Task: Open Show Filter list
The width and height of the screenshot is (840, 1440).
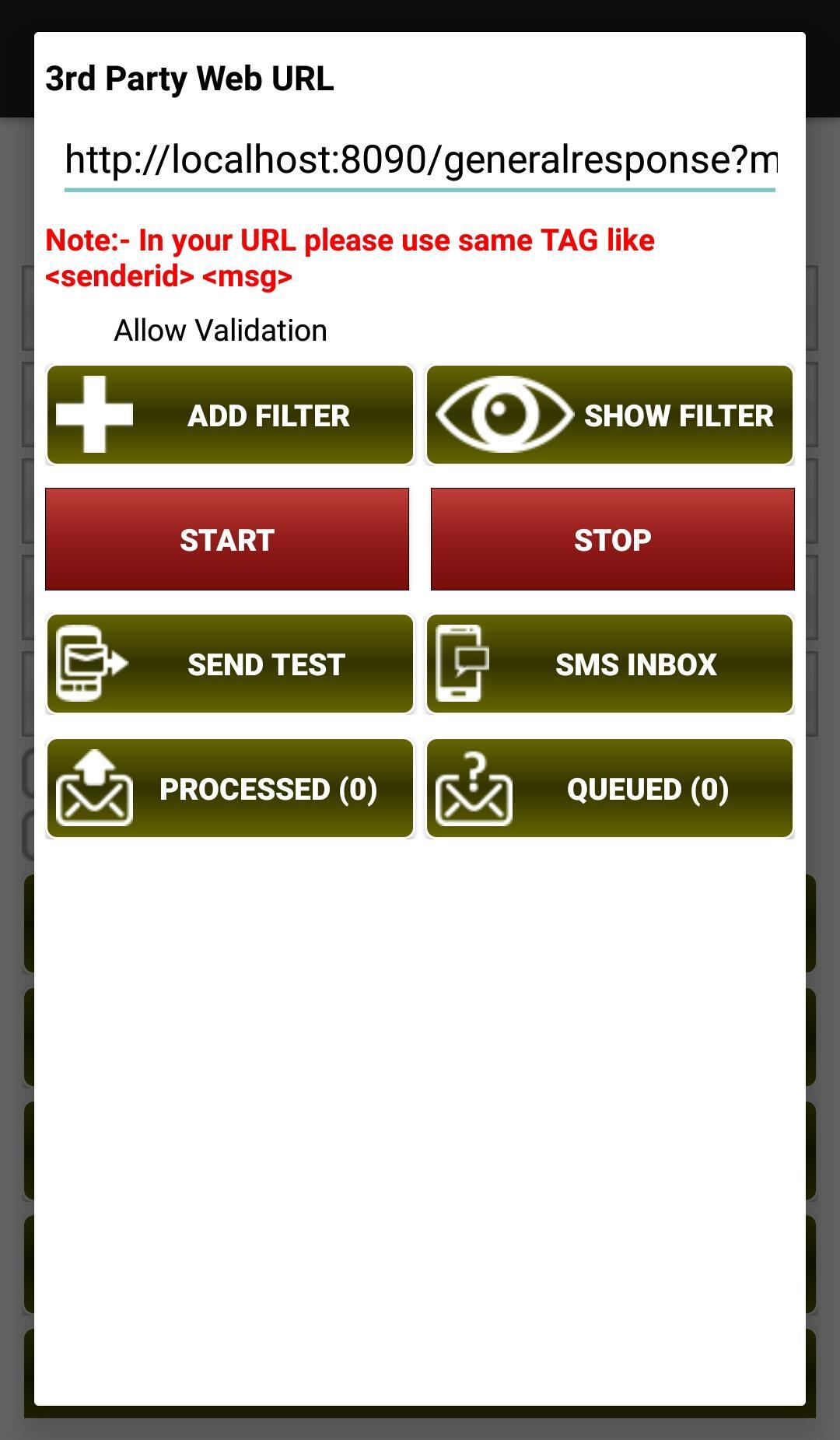Action: pyautogui.click(x=610, y=415)
